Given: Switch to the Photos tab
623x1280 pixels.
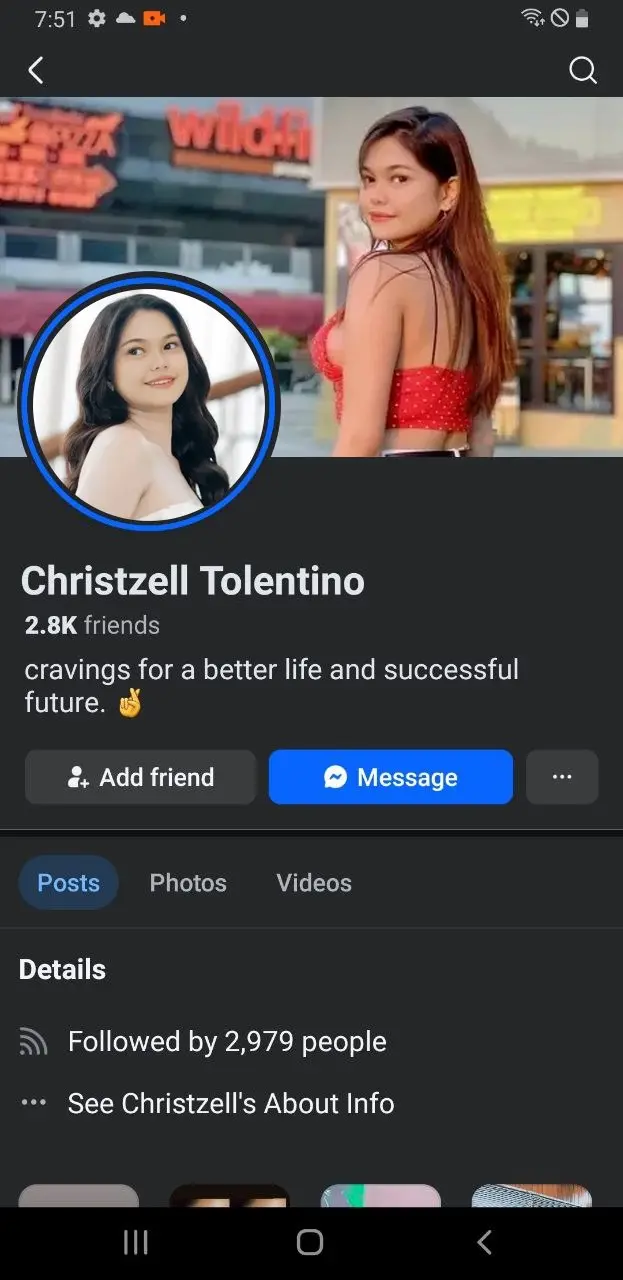Looking at the screenshot, I should coord(188,883).
